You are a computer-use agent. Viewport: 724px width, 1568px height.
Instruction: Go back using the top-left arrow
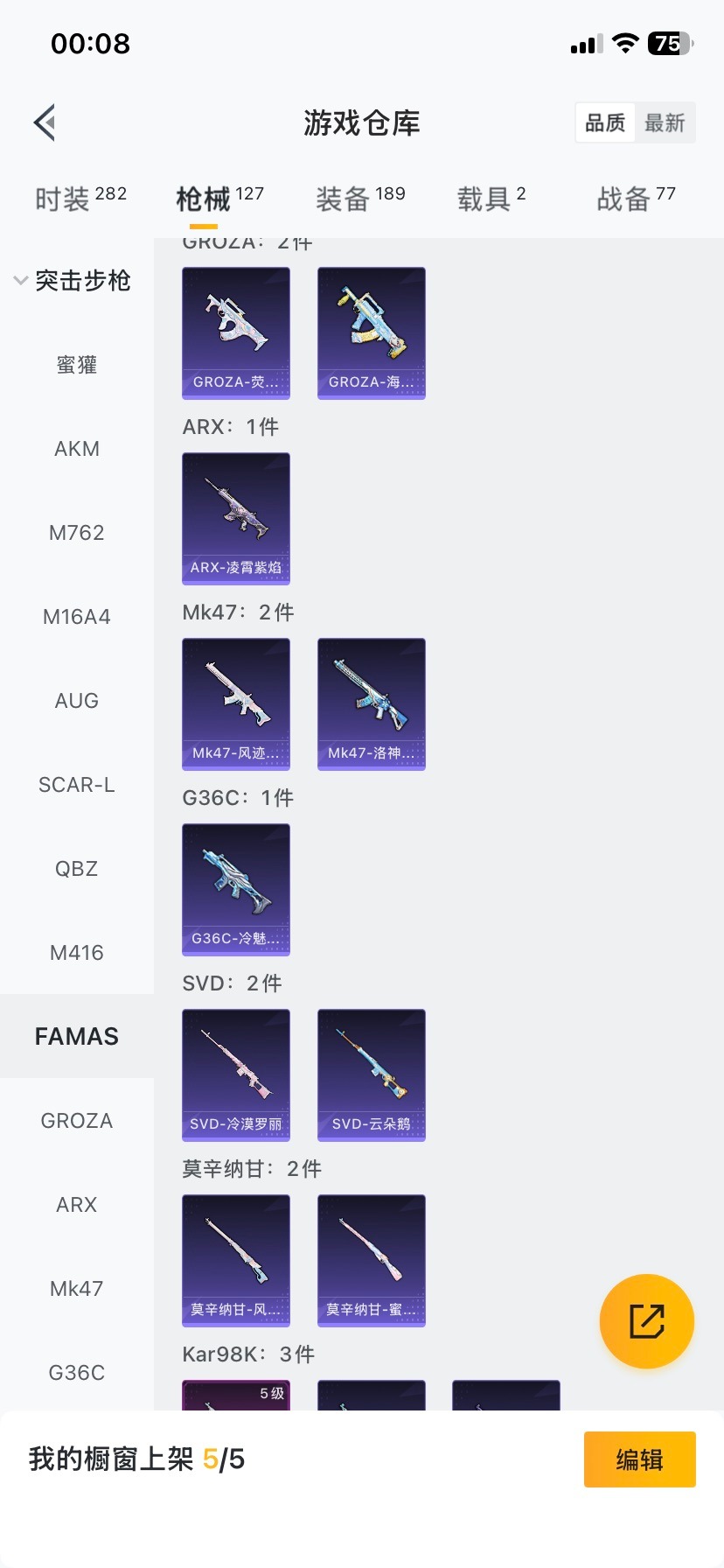tap(45, 122)
